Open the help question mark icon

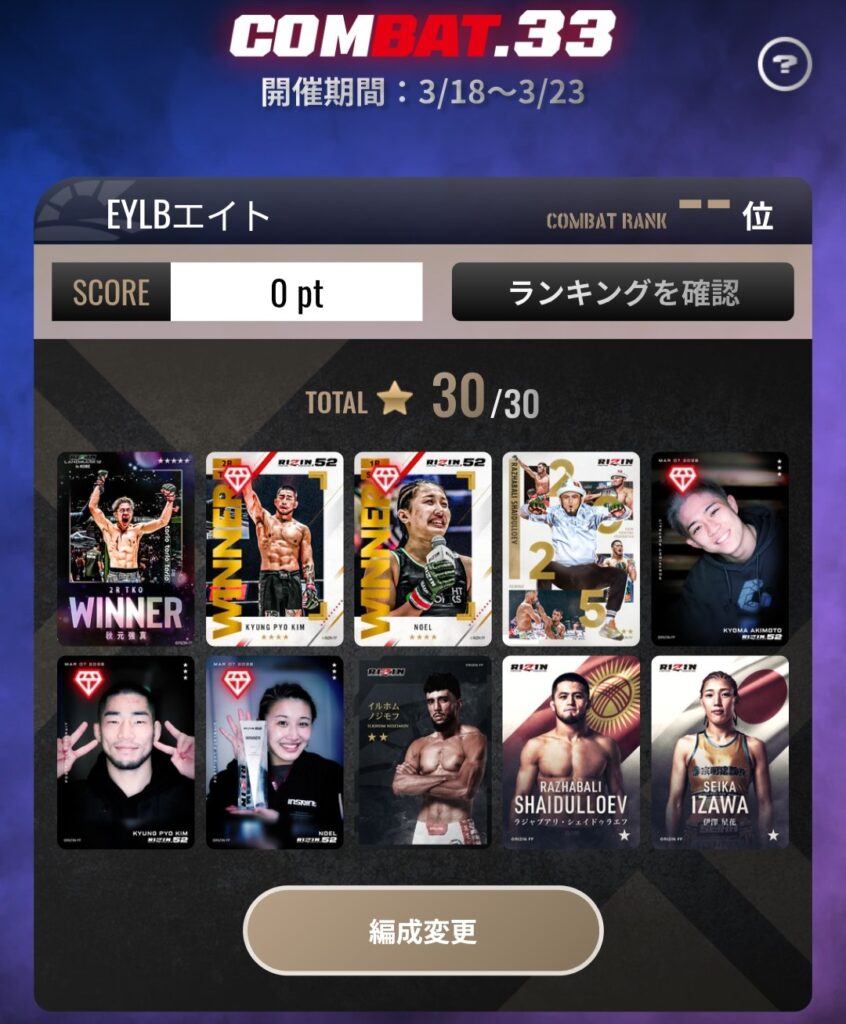[x=784, y=66]
